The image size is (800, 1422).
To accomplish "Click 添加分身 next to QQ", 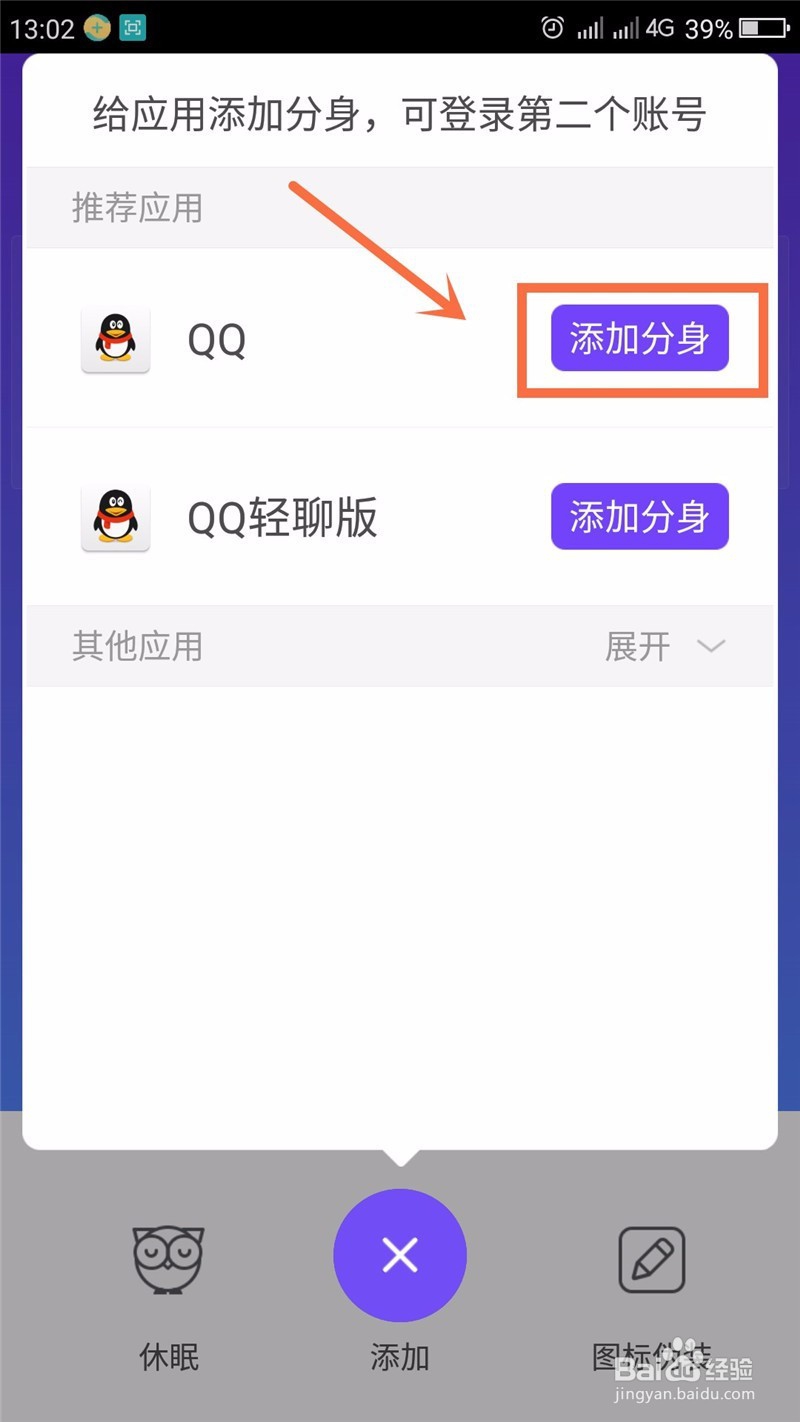I will point(639,339).
